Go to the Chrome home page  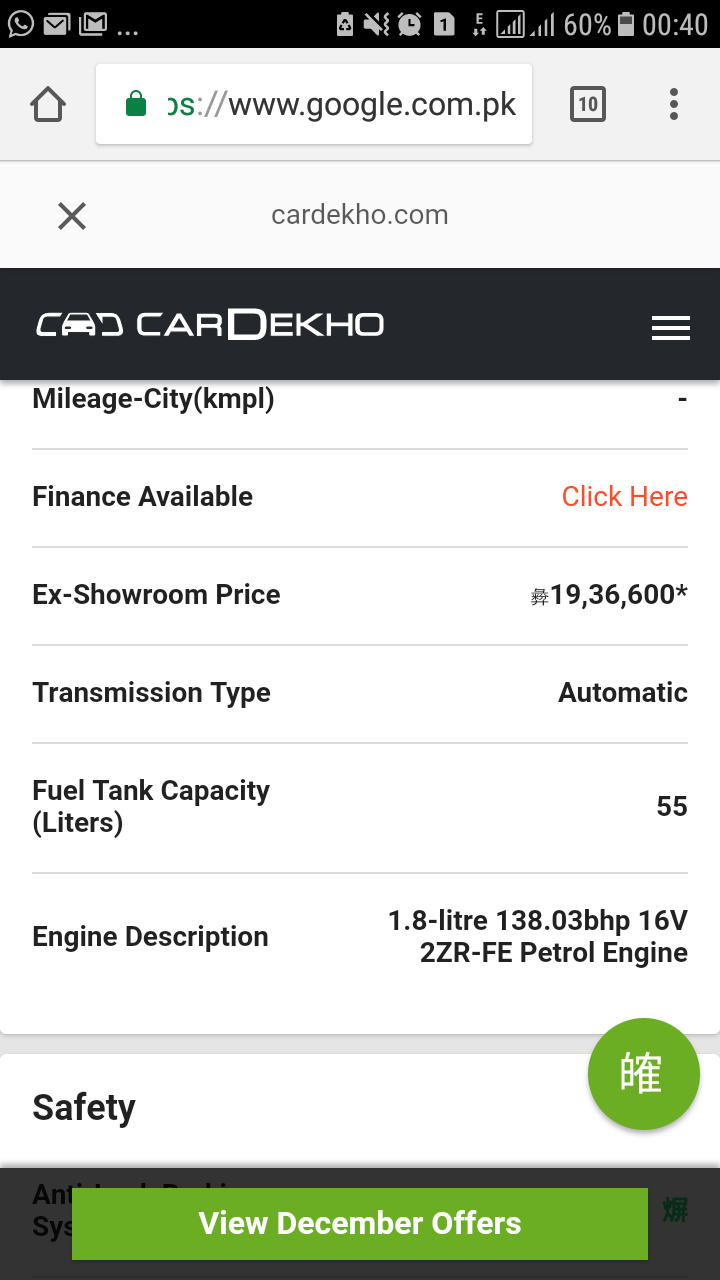coord(48,104)
